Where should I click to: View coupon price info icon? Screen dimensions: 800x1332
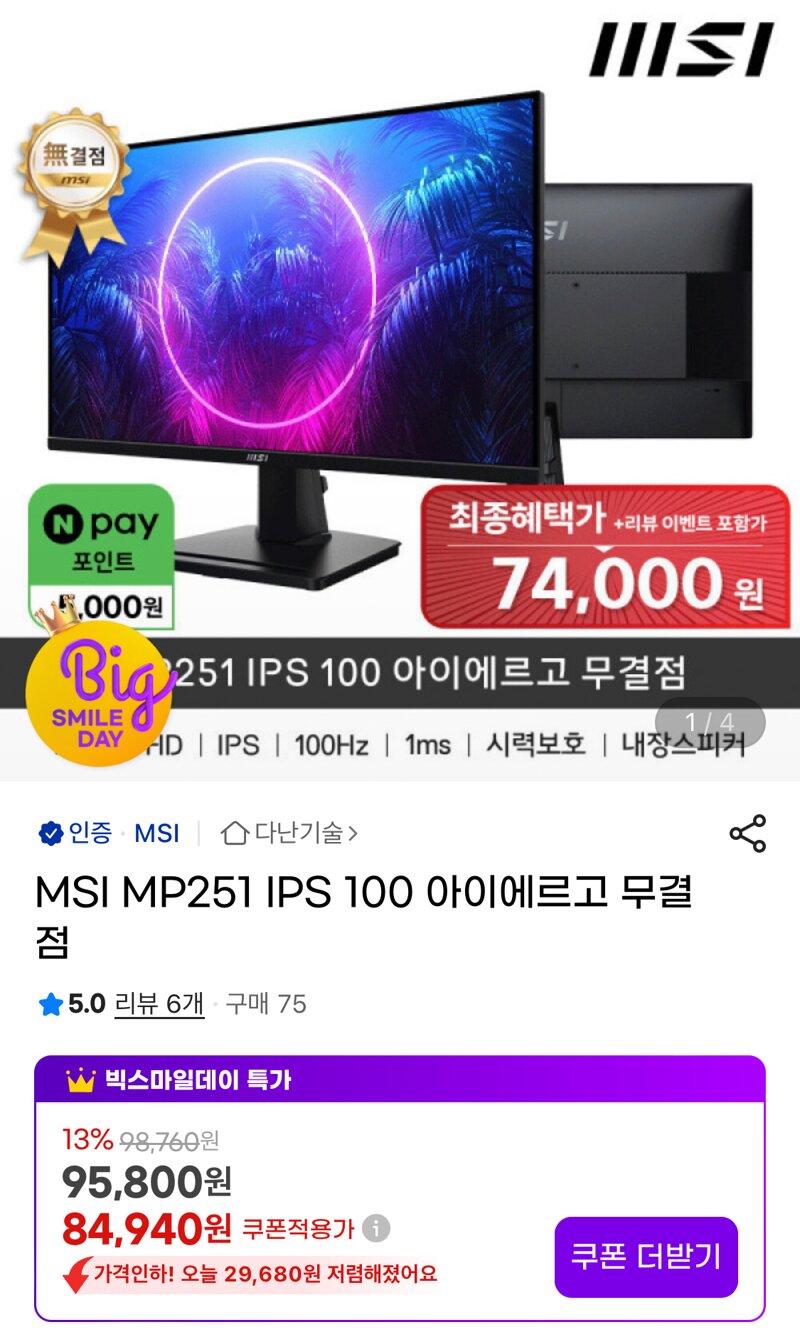point(376,1227)
